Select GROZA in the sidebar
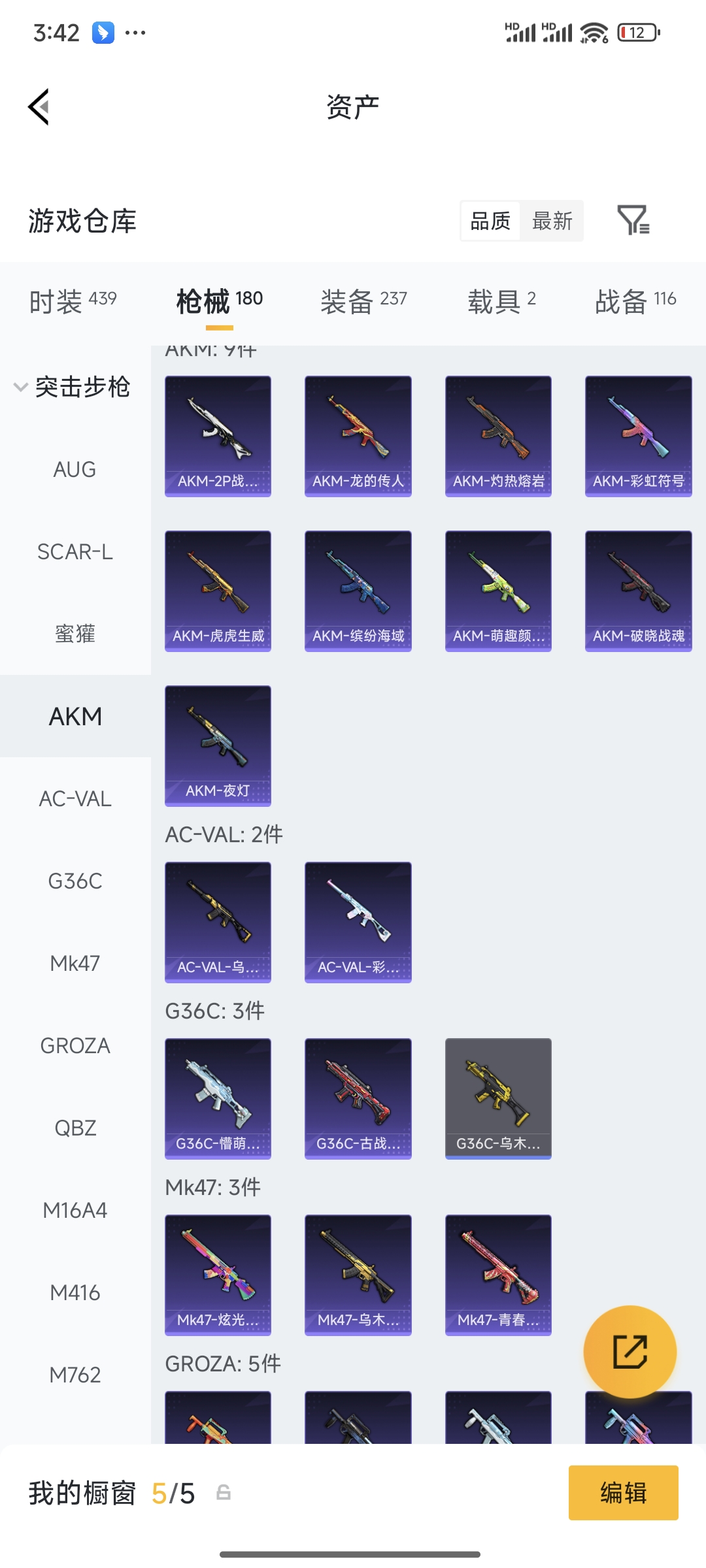Image resolution: width=706 pixels, height=1568 pixels. point(75,1045)
